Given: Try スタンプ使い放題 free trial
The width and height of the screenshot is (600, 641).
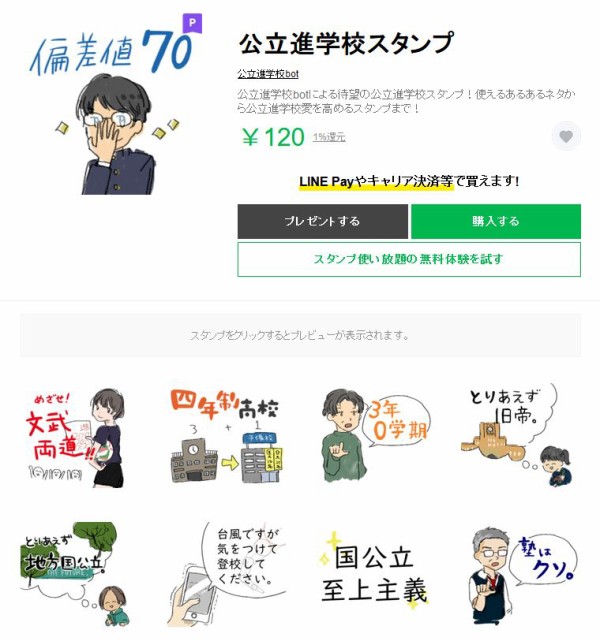Looking at the screenshot, I should click(x=408, y=259).
